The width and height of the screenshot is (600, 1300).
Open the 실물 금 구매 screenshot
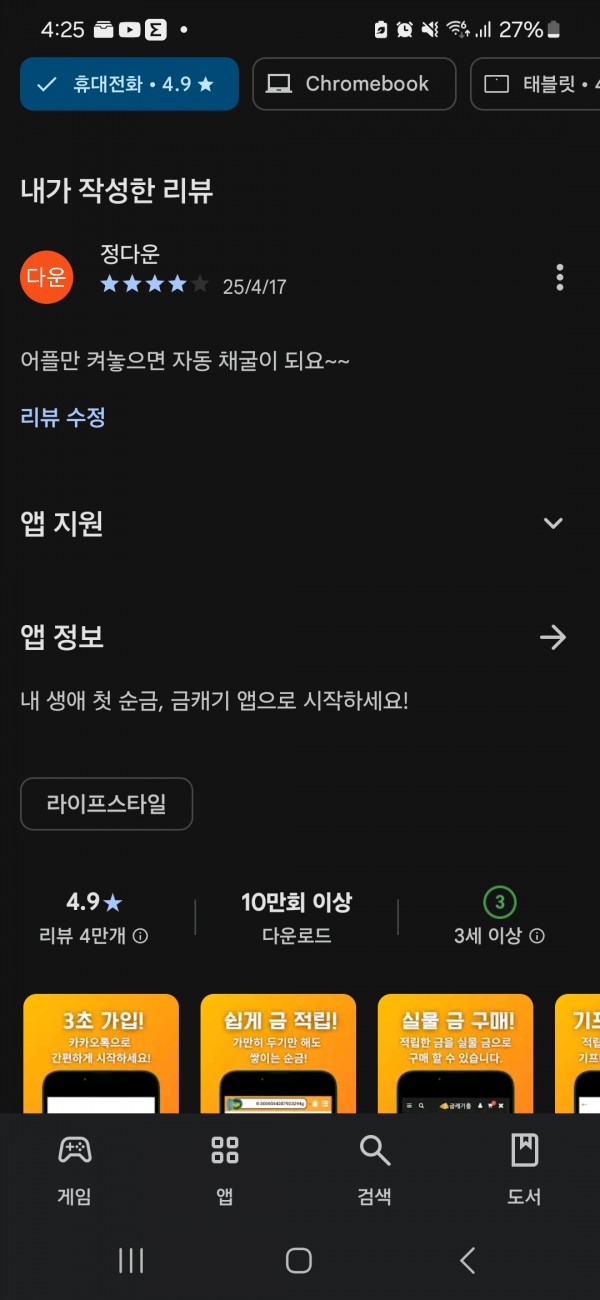(456, 1053)
